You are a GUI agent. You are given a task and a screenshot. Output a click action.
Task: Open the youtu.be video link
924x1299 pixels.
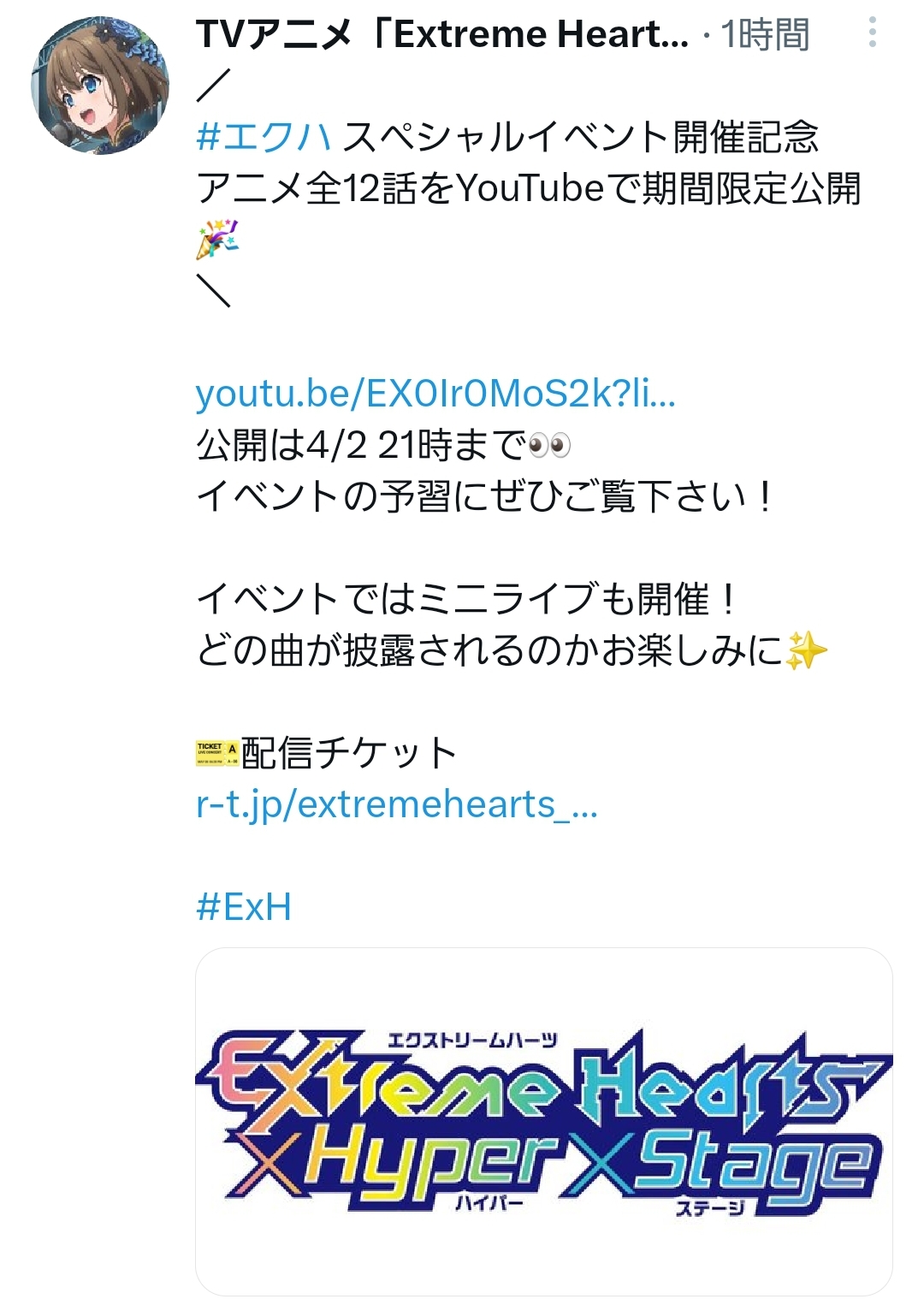(435, 394)
